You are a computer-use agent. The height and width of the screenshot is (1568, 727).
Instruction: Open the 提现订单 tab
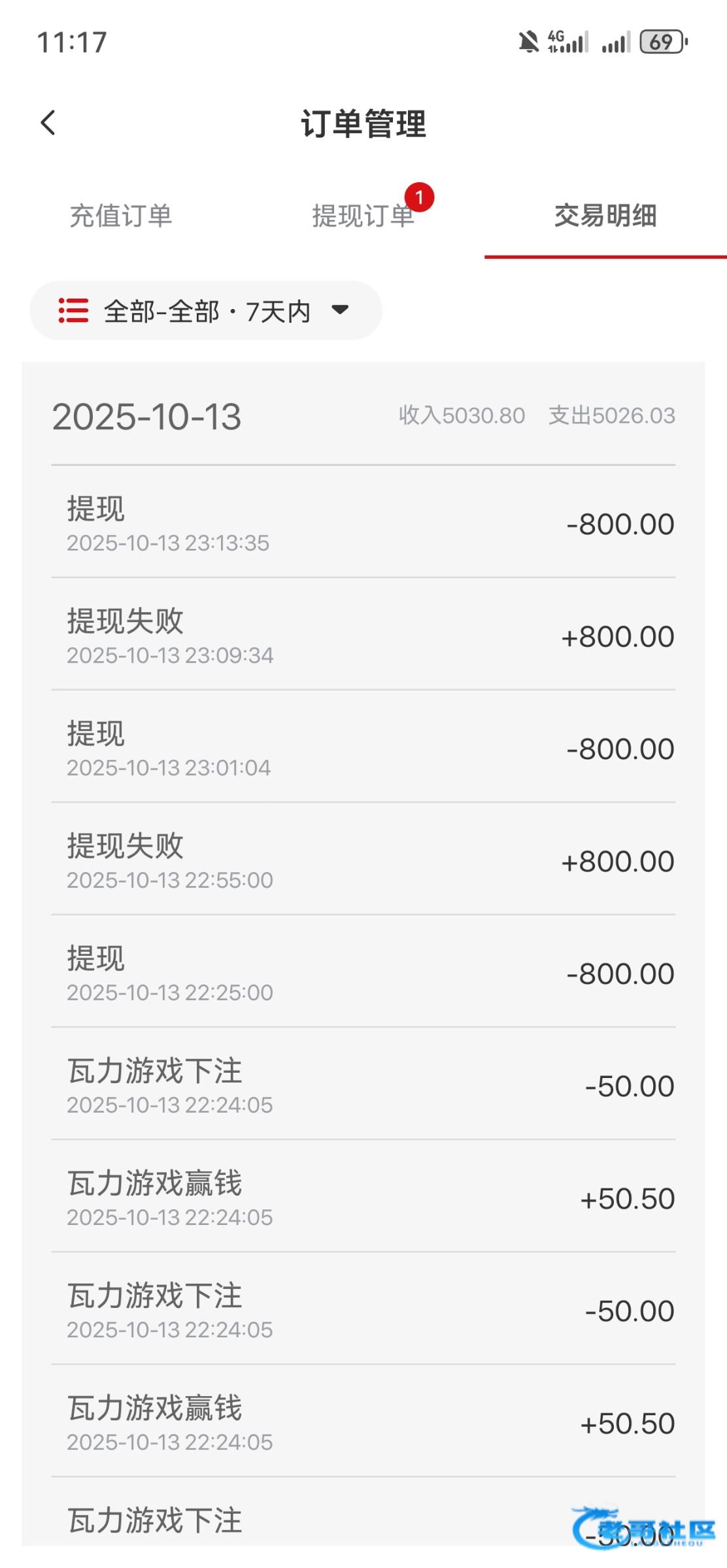(363, 216)
